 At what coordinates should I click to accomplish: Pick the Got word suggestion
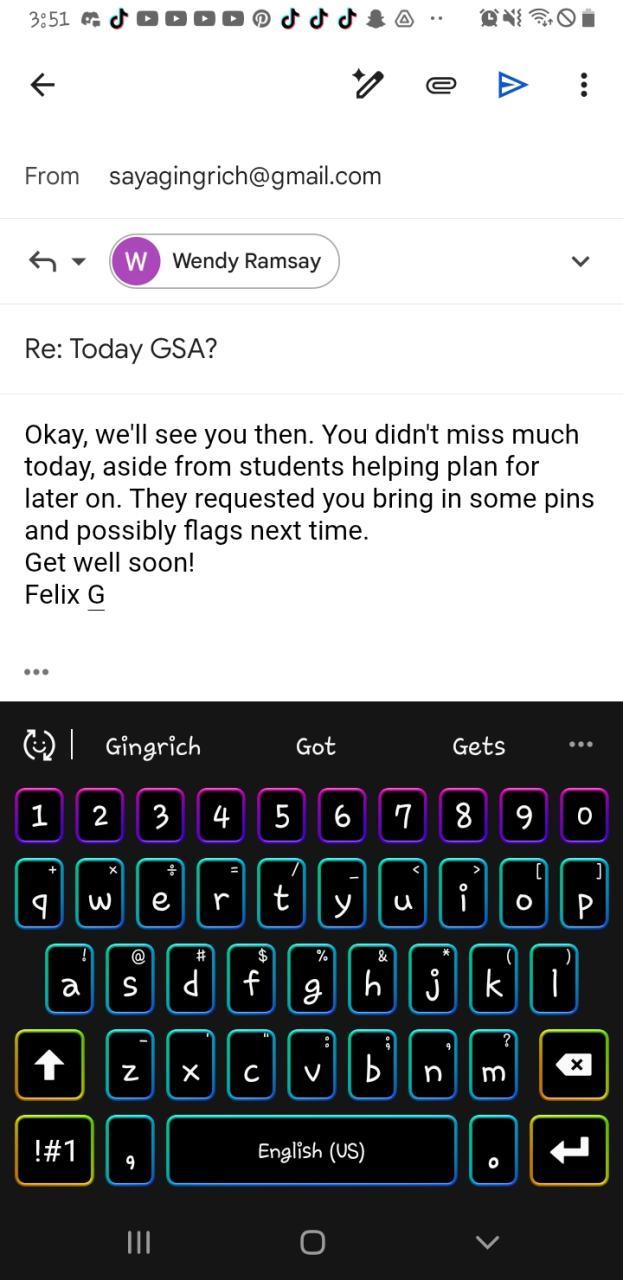pos(315,746)
